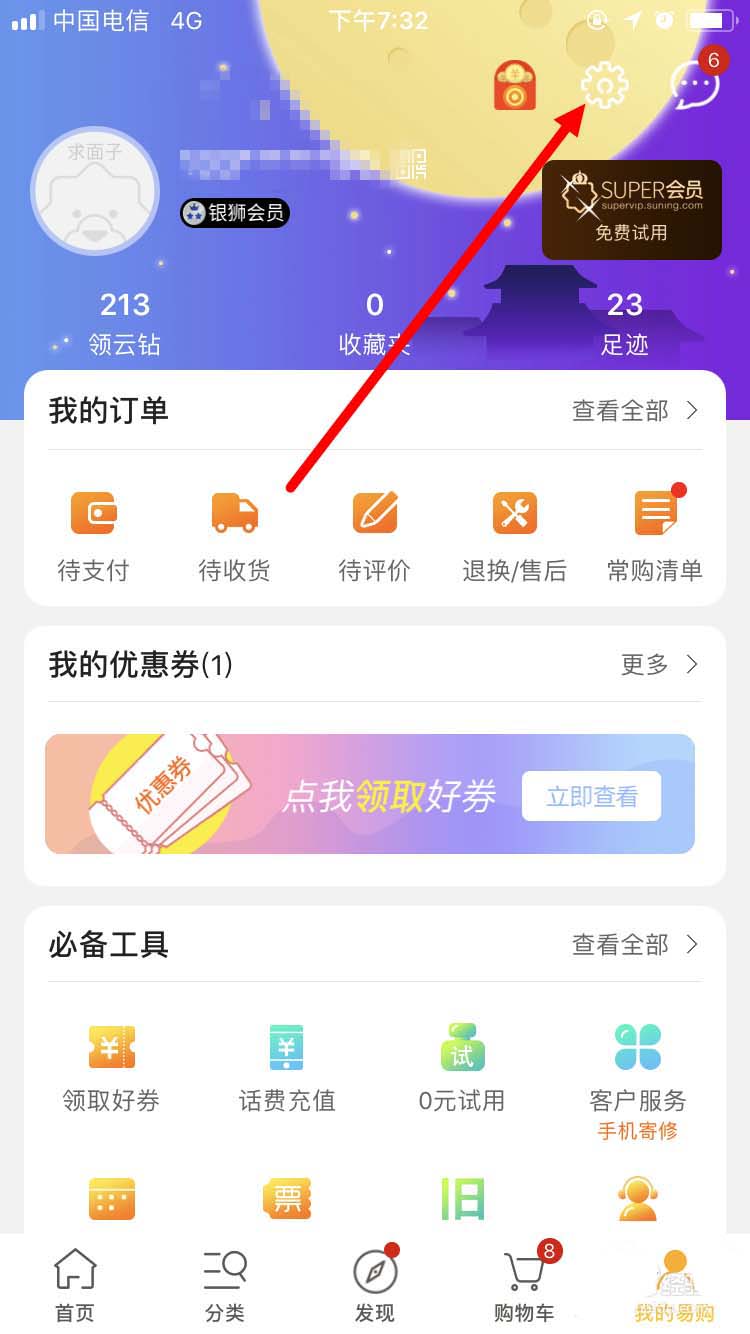Show more coupons via 更多
Viewport: 750px width, 1334px height.
click(658, 665)
